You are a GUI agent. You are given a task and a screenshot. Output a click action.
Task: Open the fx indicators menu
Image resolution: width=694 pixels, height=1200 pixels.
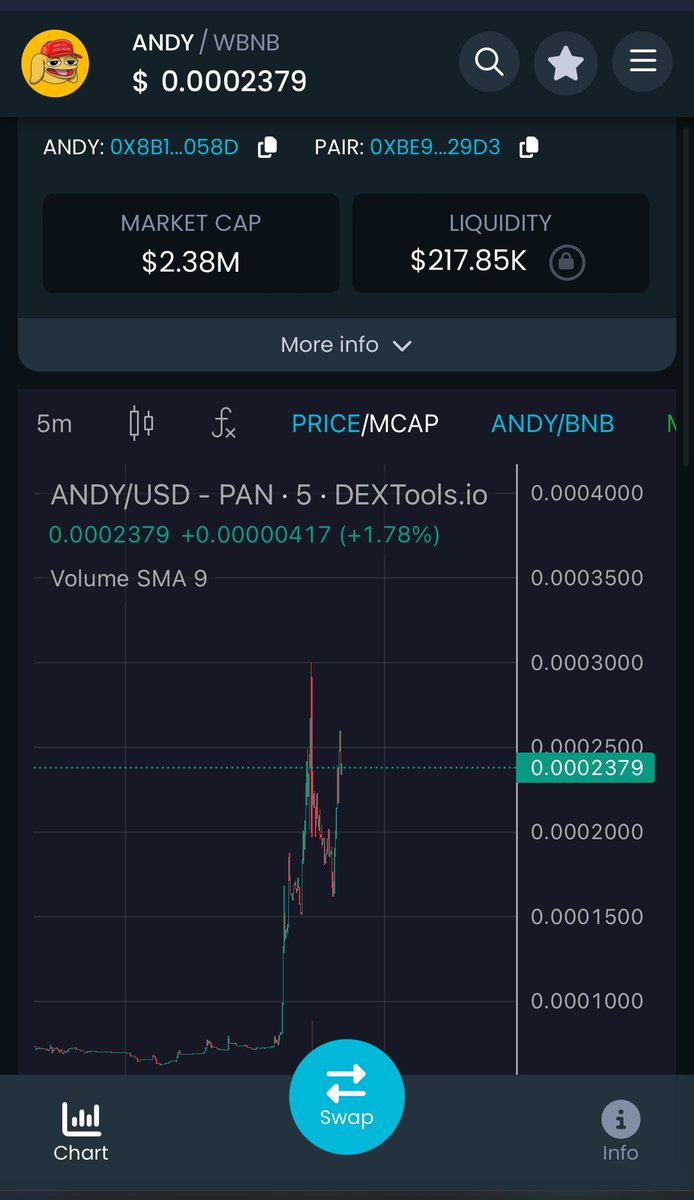(x=224, y=424)
